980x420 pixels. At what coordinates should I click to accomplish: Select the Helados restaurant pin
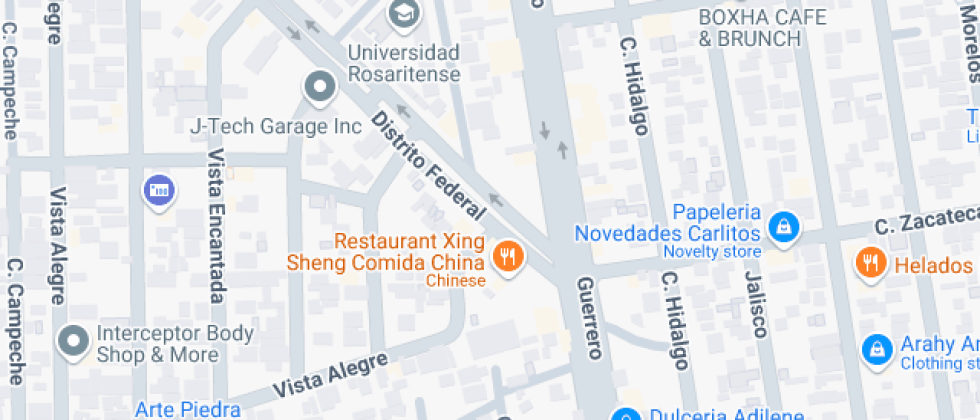pos(872,263)
